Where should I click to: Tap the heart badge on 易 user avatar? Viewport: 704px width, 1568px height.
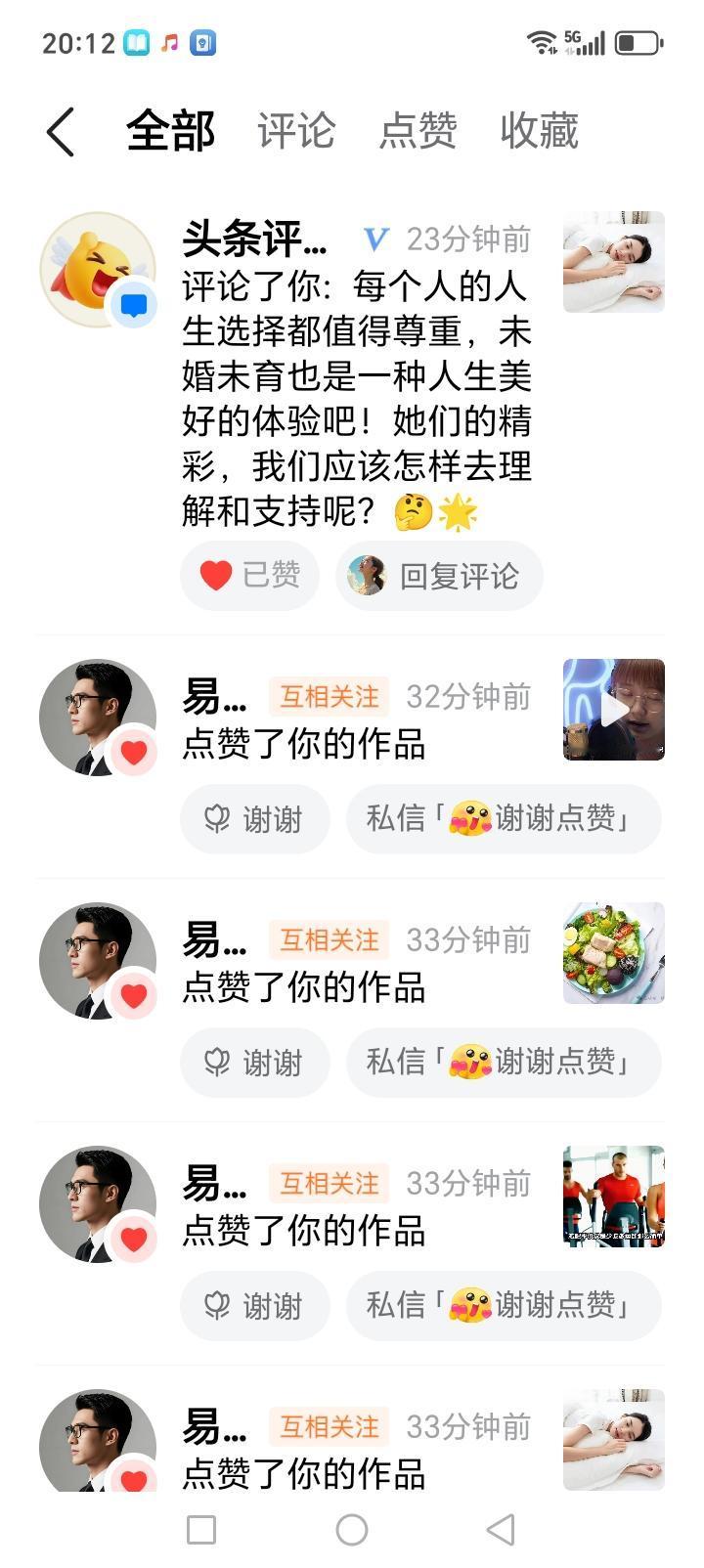tap(135, 752)
